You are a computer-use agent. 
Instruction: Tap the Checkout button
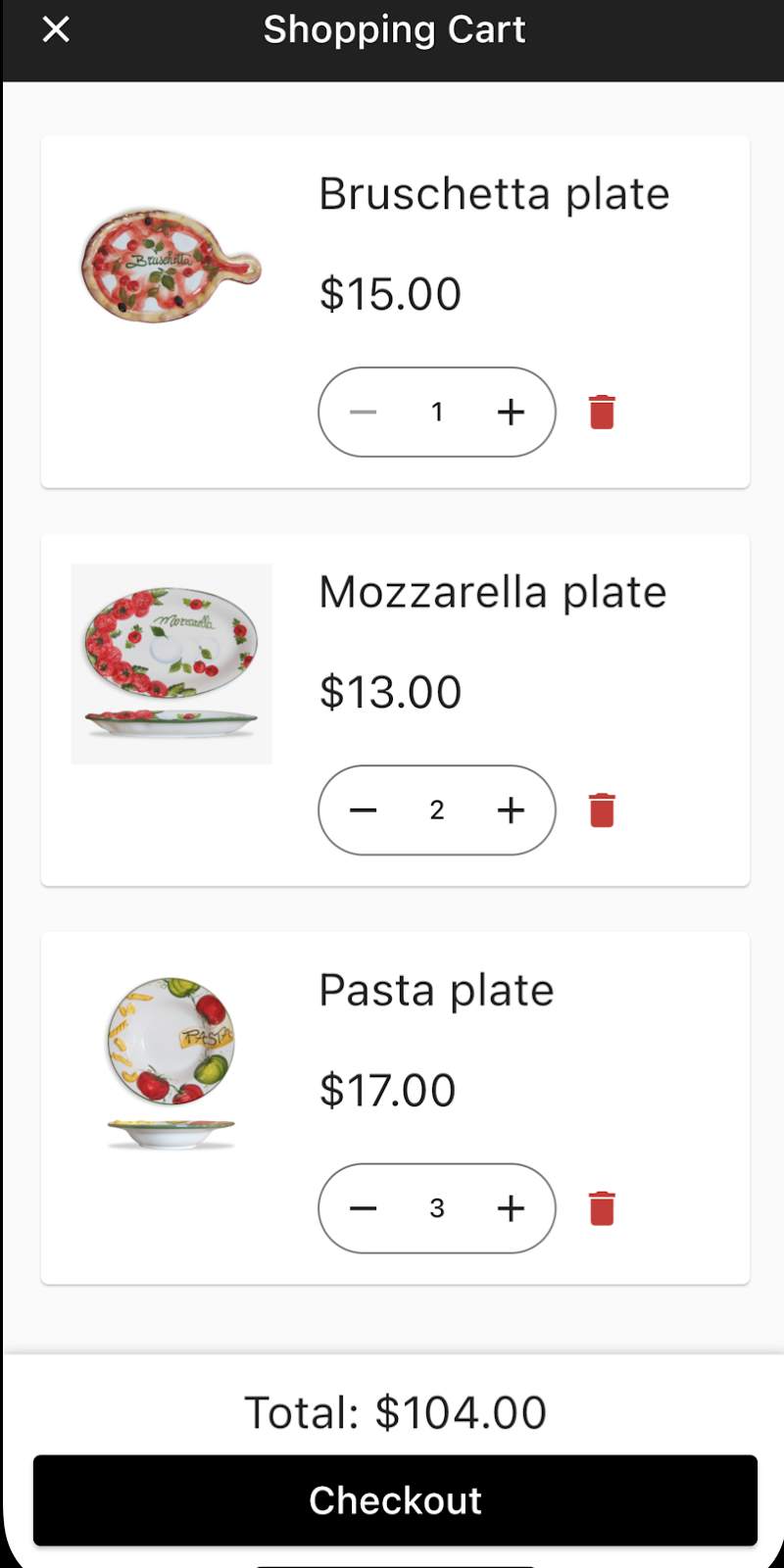pyautogui.click(x=395, y=1500)
